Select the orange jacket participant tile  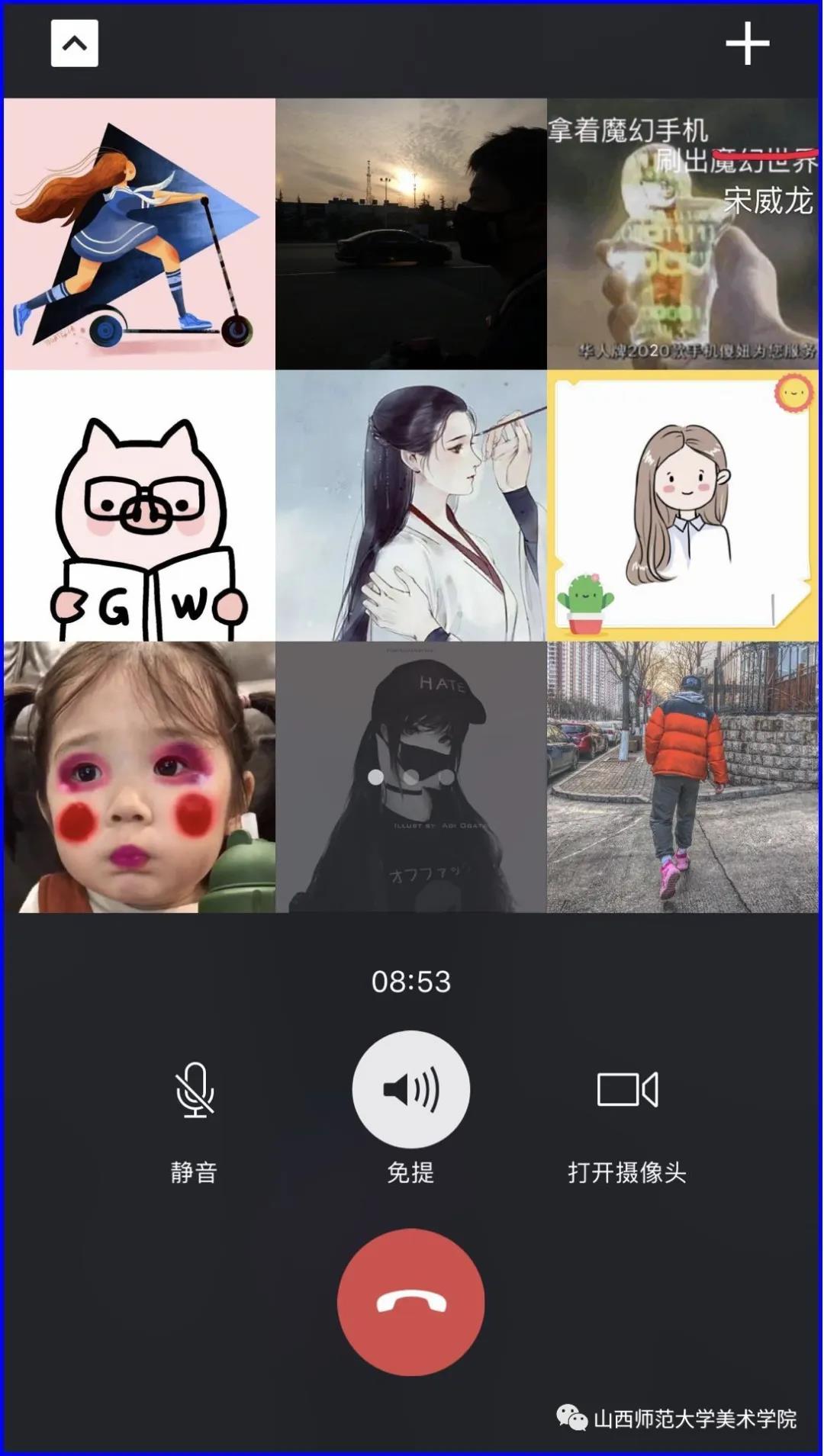(x=682, y=776)
